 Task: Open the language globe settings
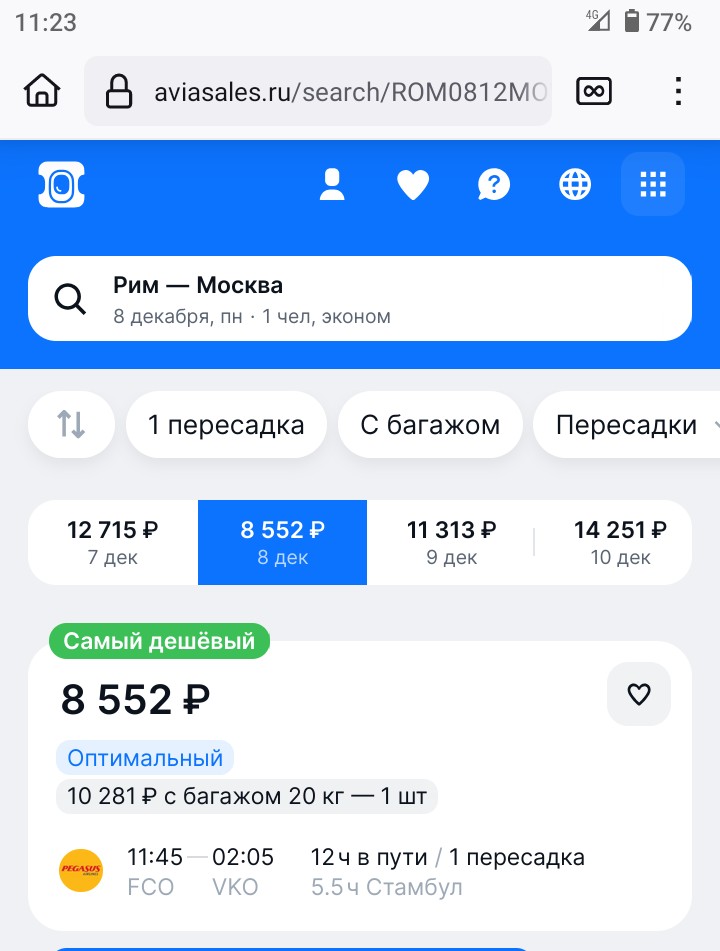(x=575, y=184)
